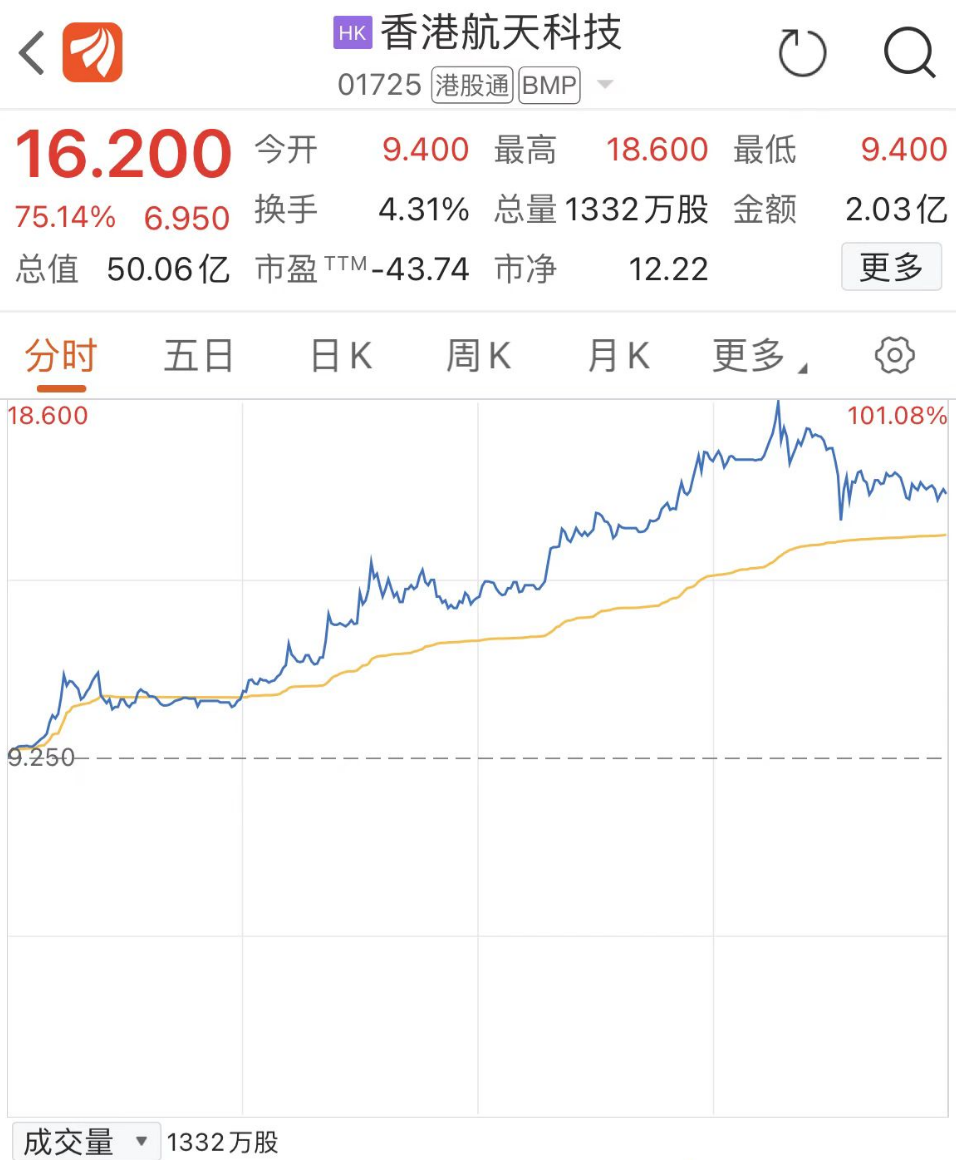The height and width of the screenshot is (1170, 956).
Task: Open chart settings gear
Action: point(894,355)
